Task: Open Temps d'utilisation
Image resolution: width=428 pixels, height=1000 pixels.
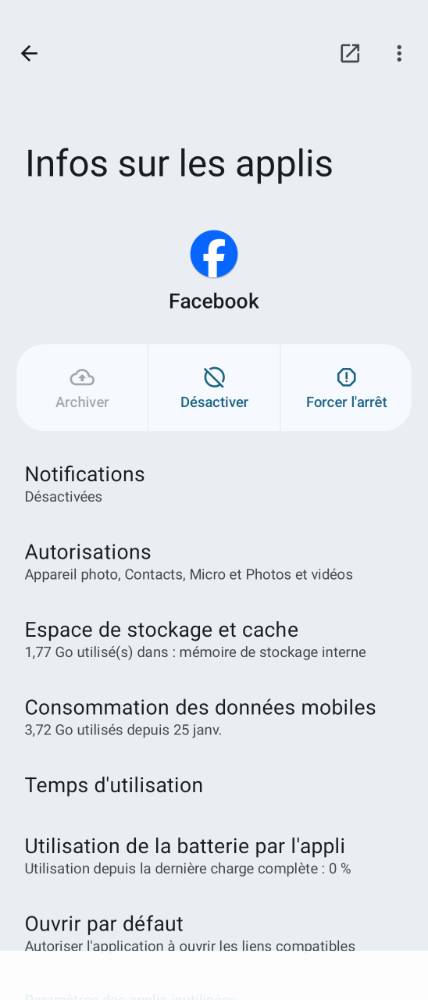Action: (214, 784)
